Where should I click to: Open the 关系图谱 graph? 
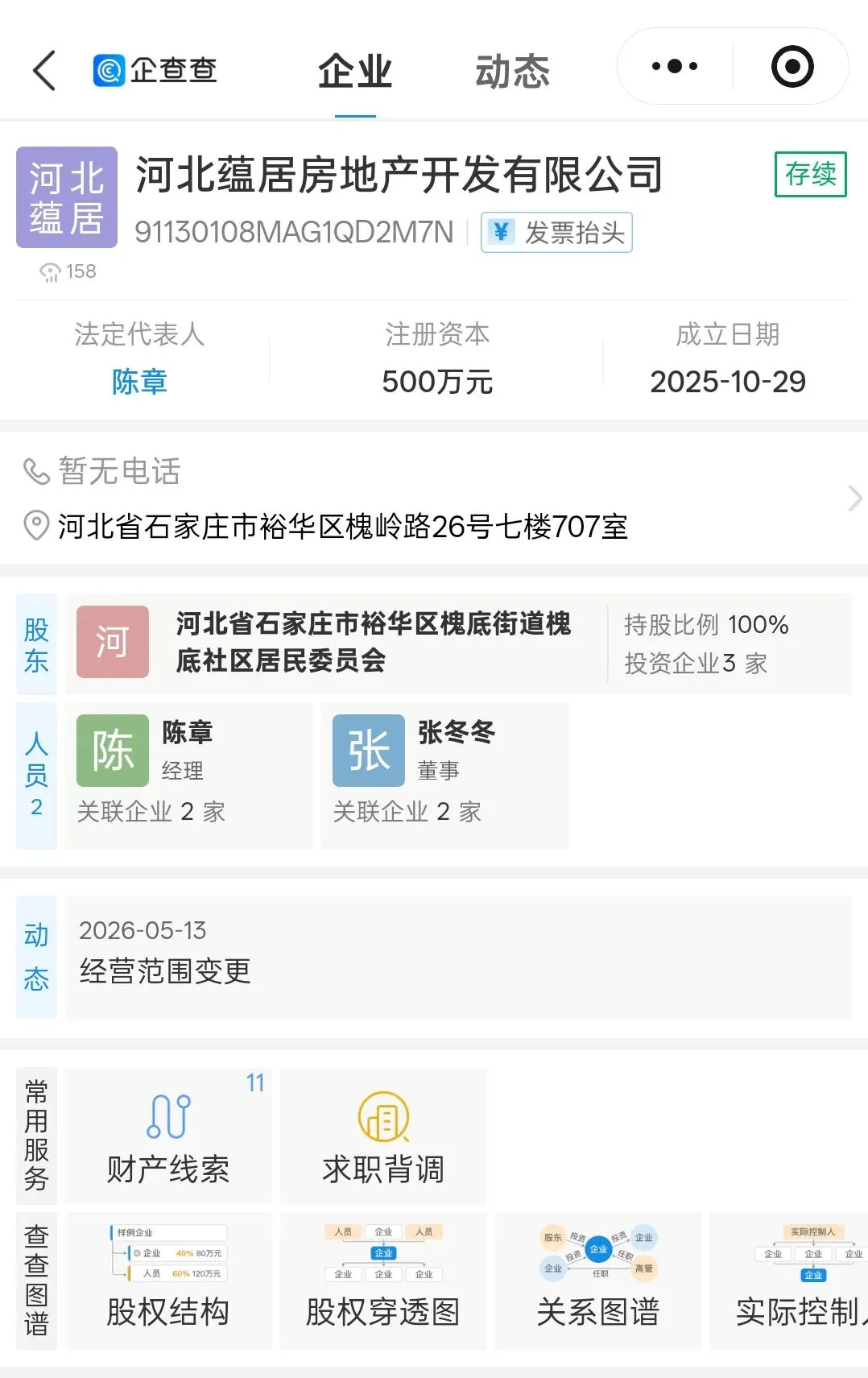click(598, 1280)
